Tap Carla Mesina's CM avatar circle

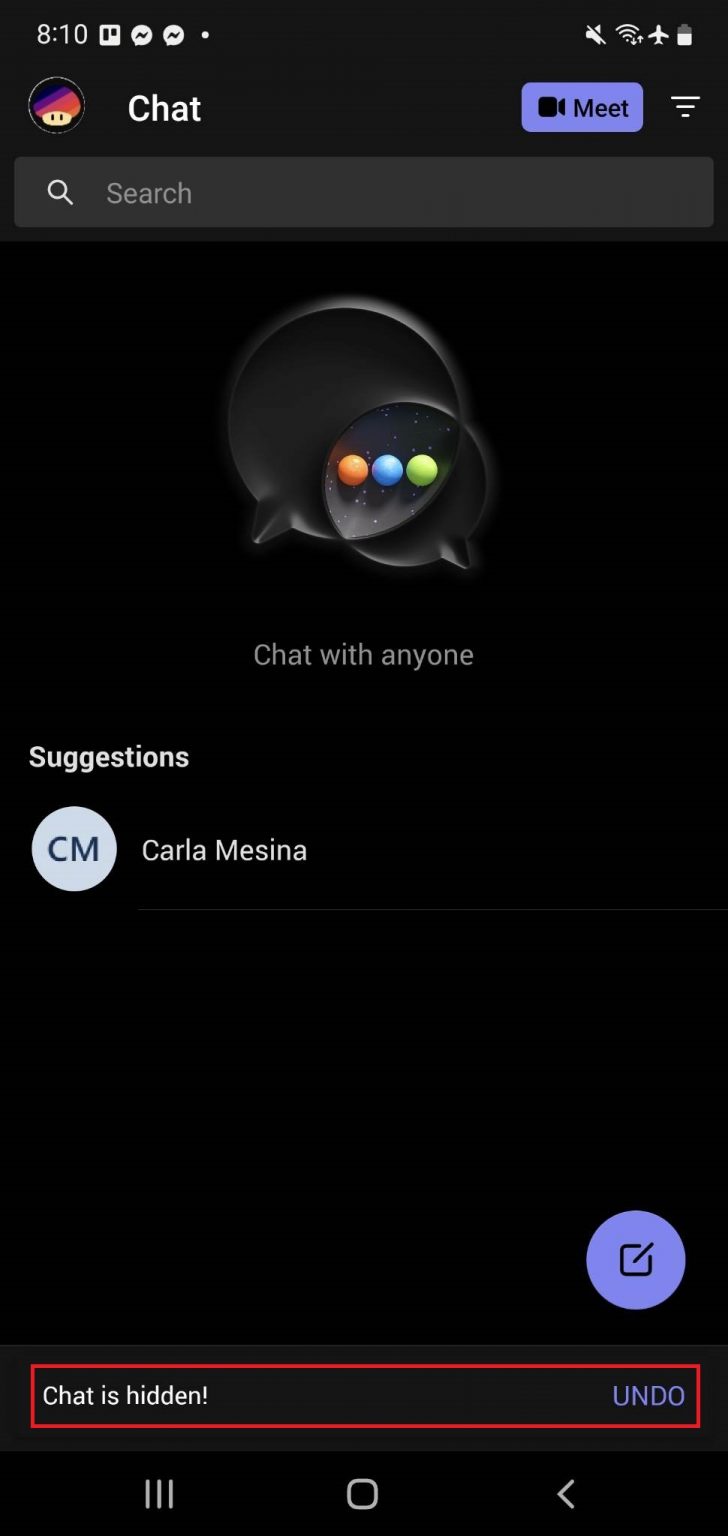(x=74, y=848)
